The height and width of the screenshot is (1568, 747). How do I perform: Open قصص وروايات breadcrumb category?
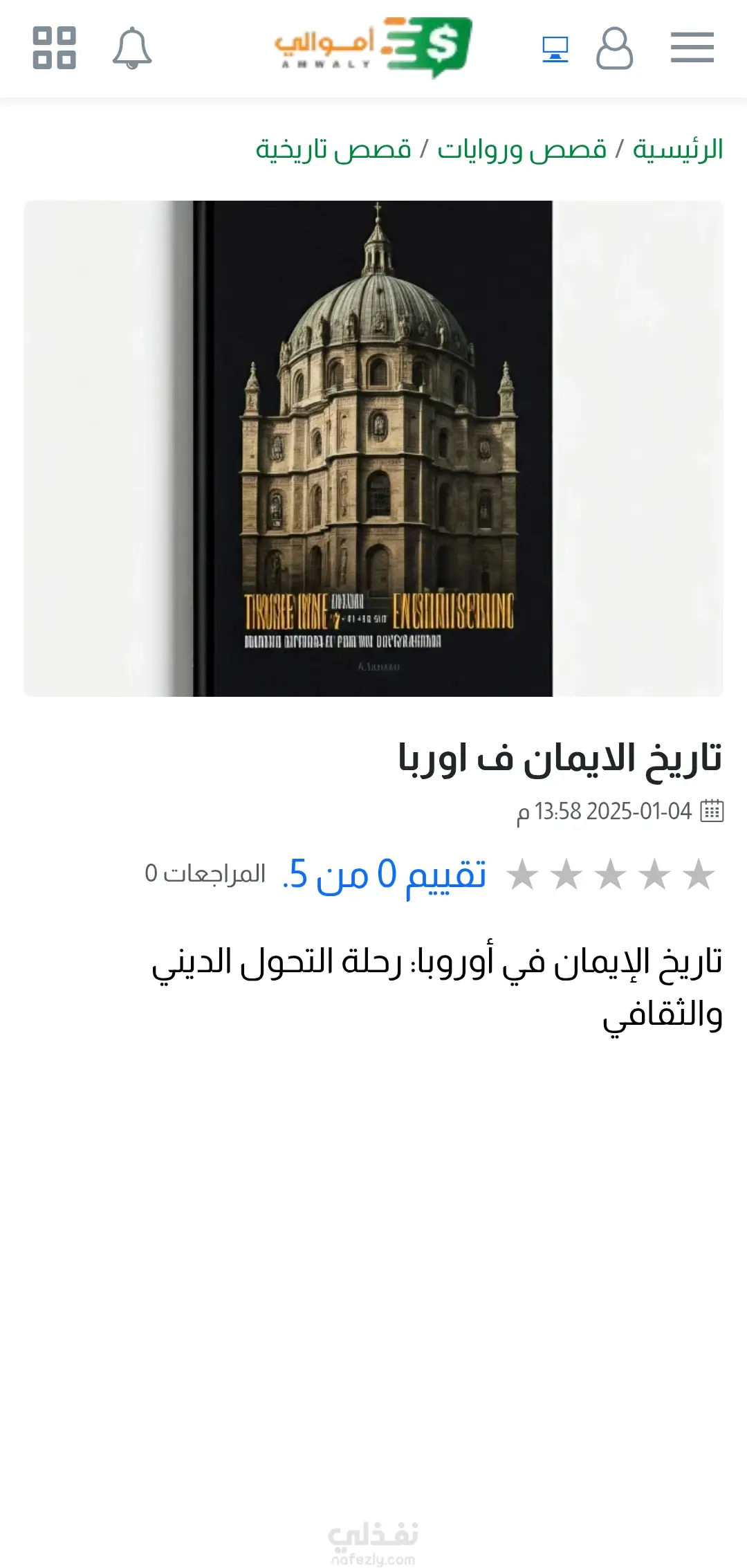point(522,149)
